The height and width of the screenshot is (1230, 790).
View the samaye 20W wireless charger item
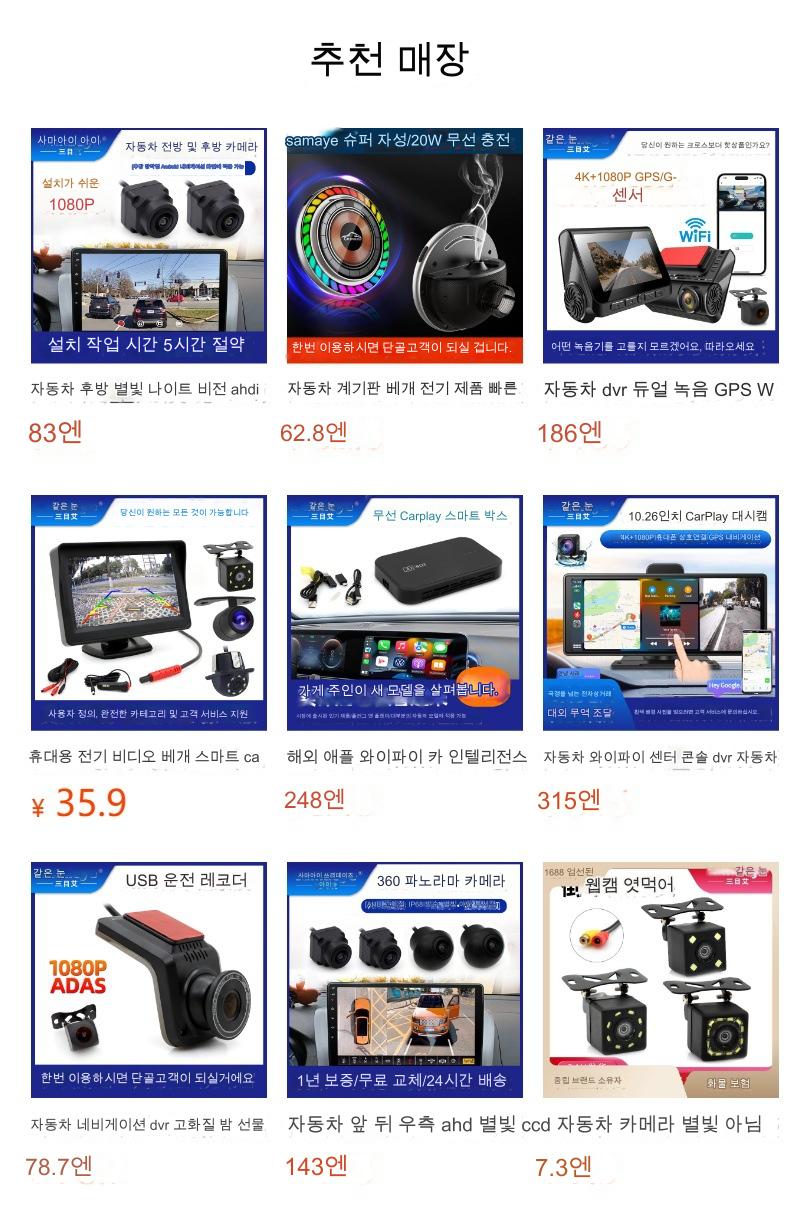[404, 245]
